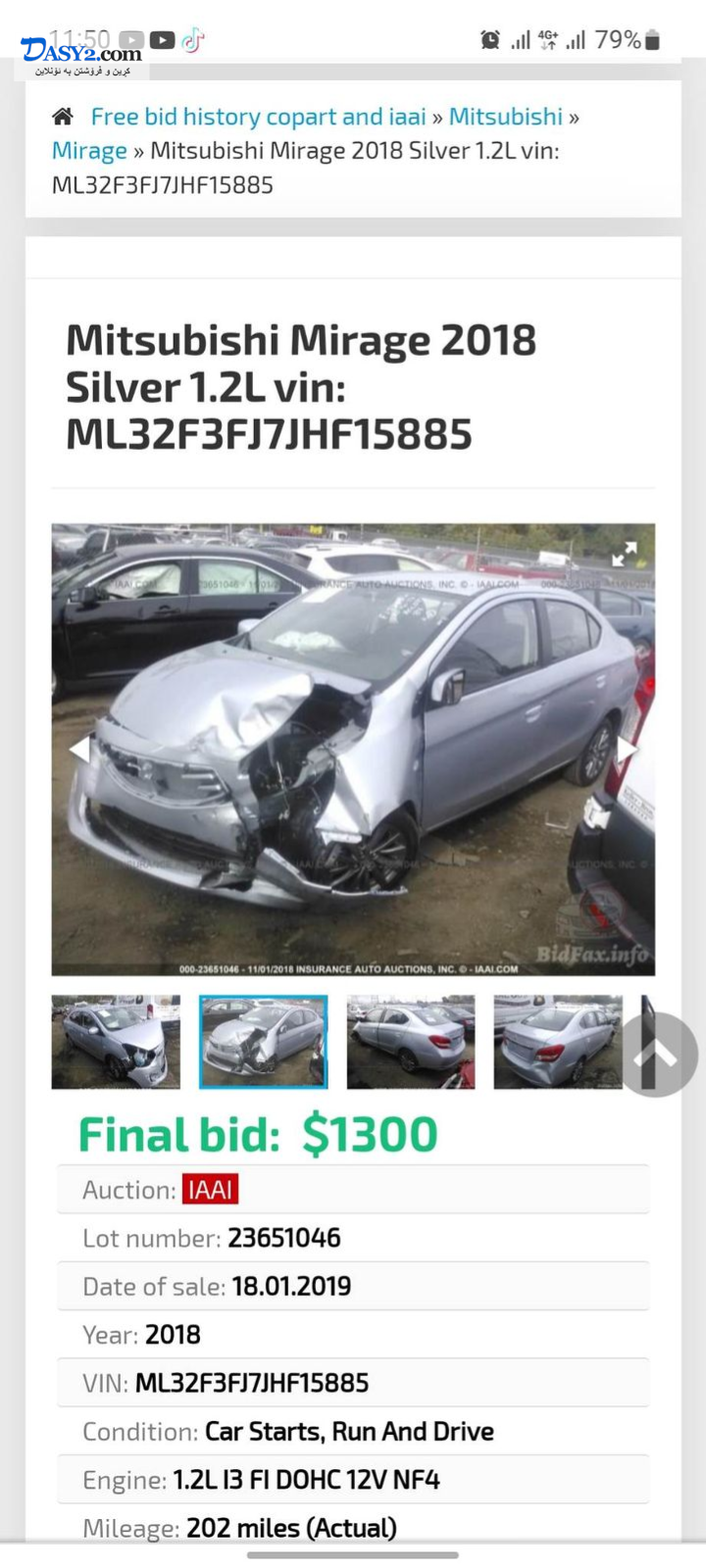This screenshot has height=1568, width=706.
Task: Select the highlighted second photo thumbnail
Action: coord(263,1042)
